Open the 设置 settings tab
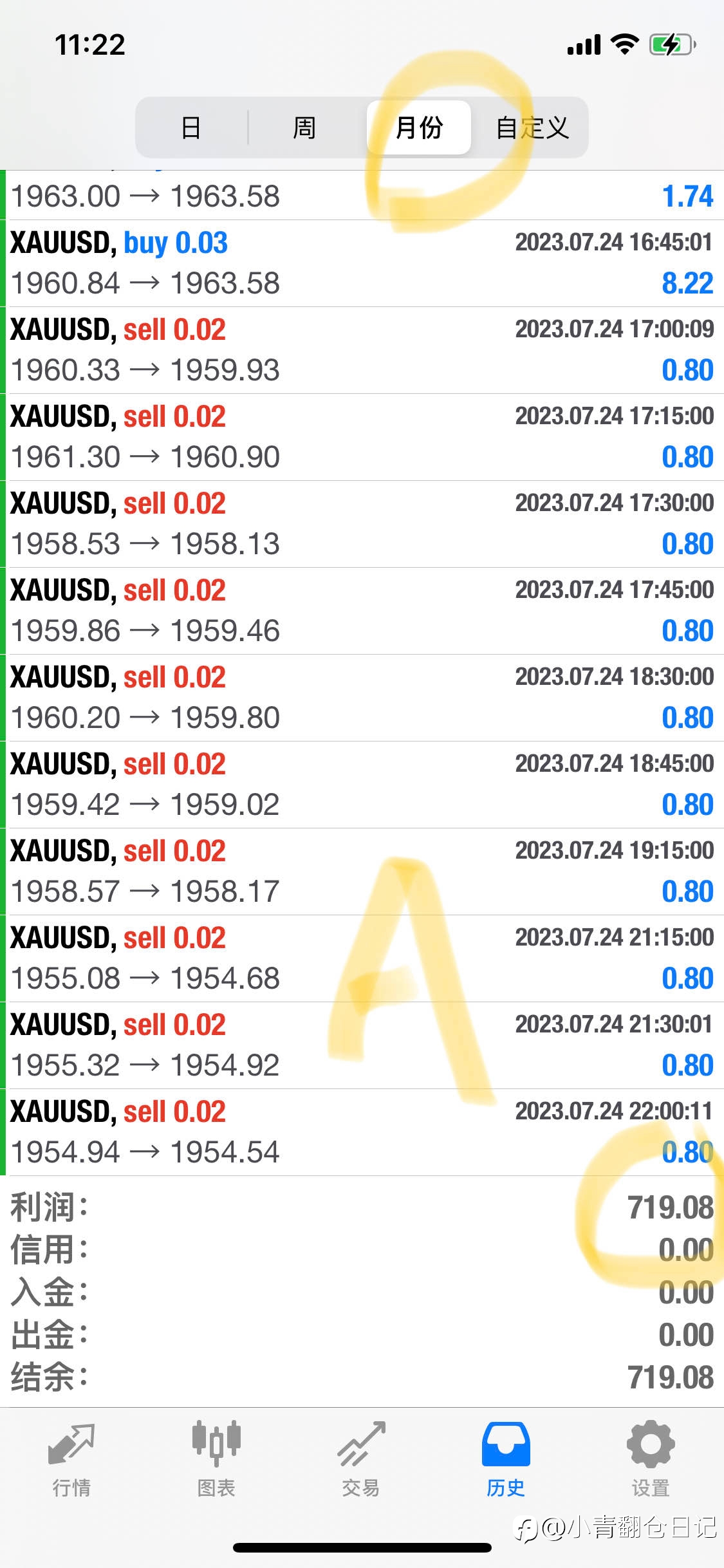Viewport: 724px width, 1568px height. [x=651, y=1459]
